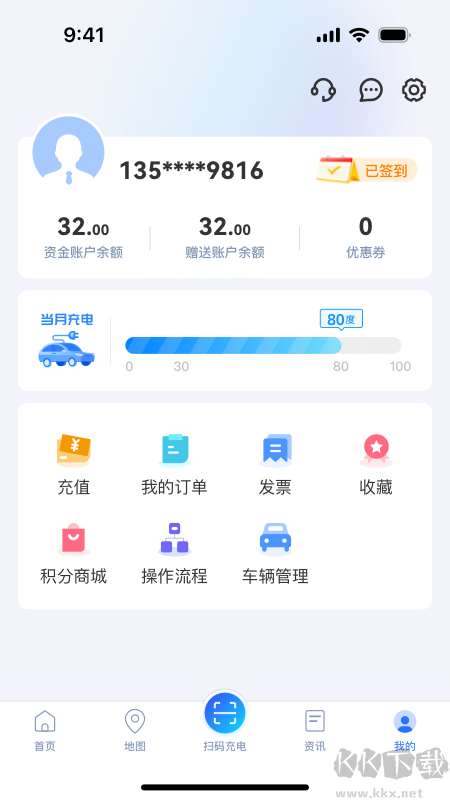Open settings gear icon
This screenshot has height=800, width=450.
click(414, 90)
